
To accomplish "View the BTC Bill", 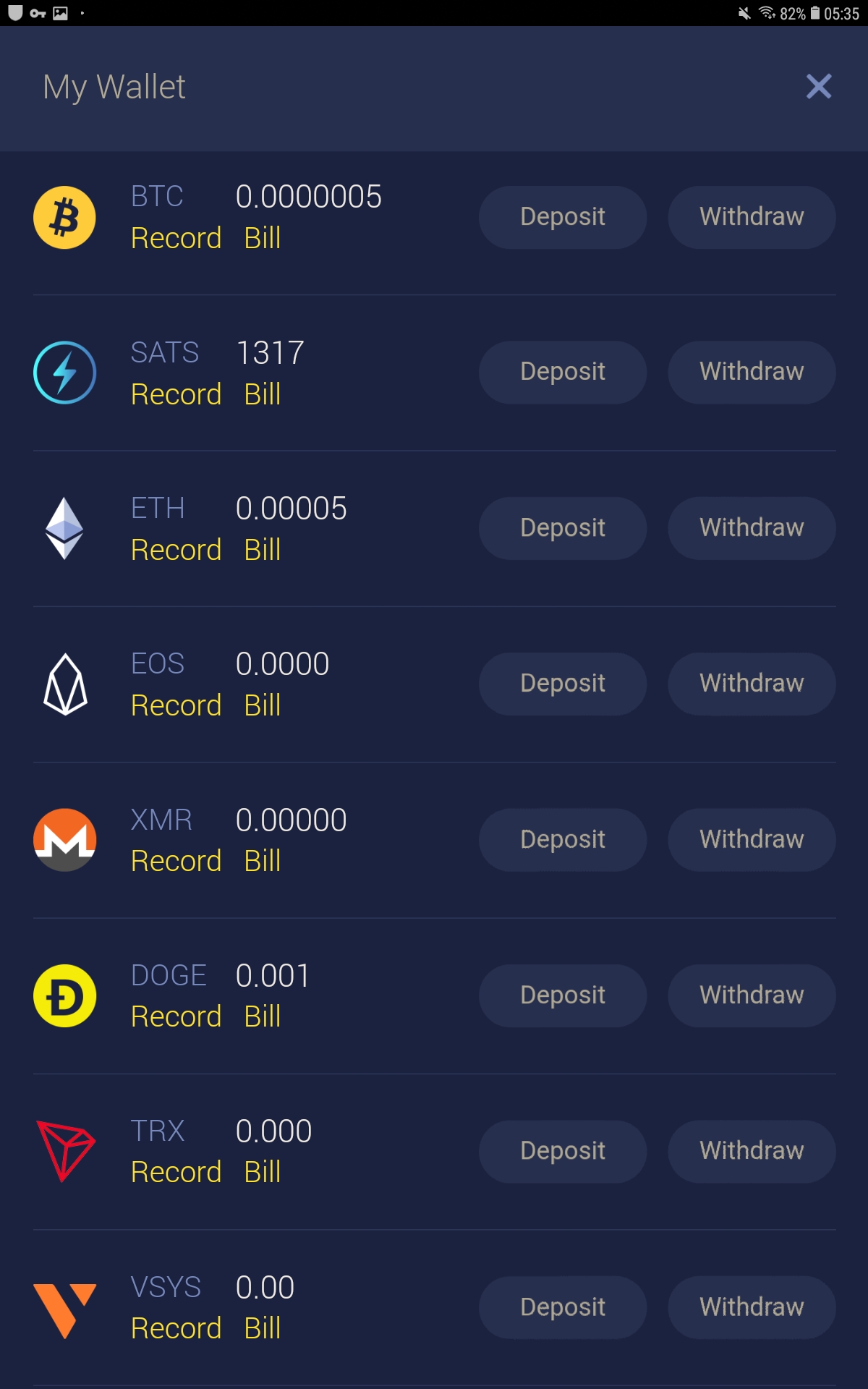I will click(x=262, y=238).
